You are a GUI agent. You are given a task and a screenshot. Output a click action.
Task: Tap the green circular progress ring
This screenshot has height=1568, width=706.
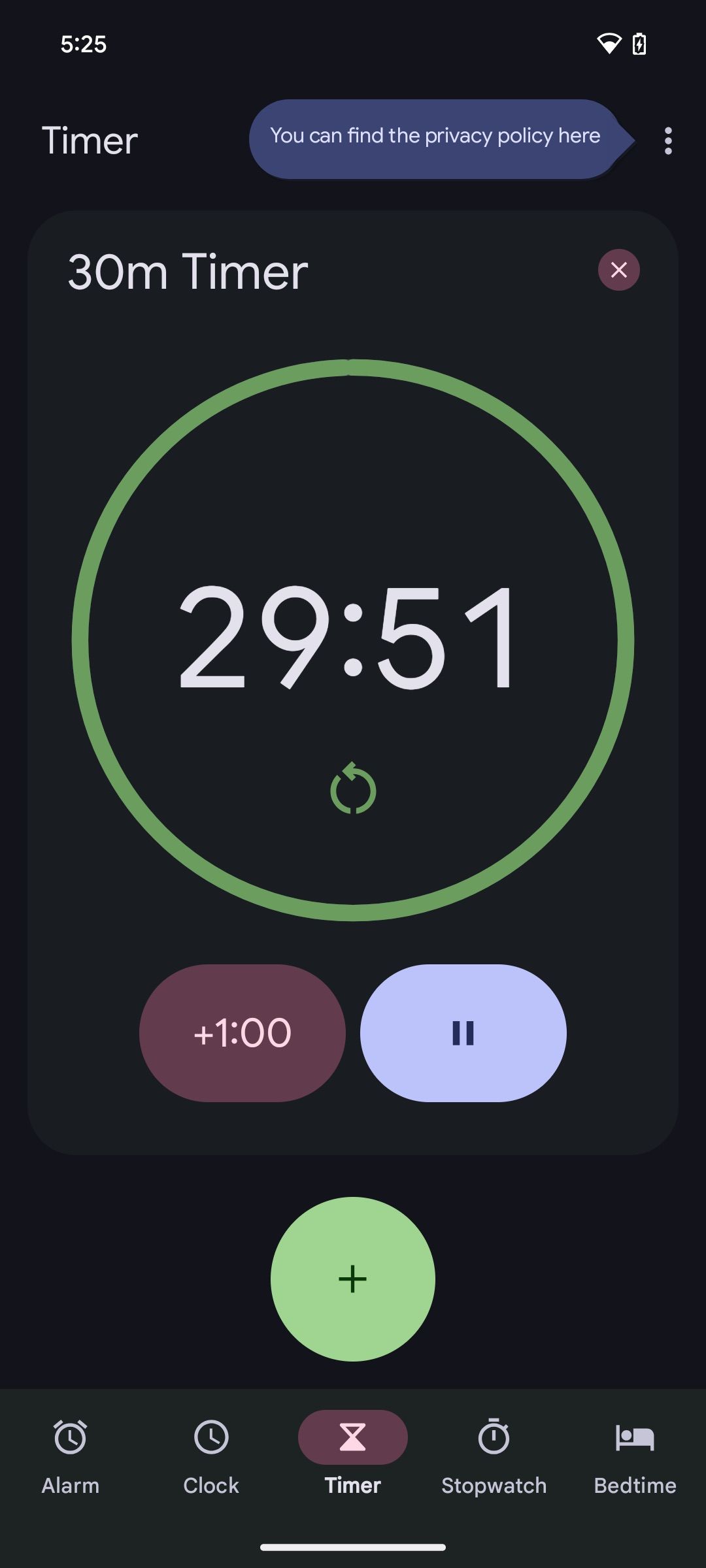click(352, 366)
